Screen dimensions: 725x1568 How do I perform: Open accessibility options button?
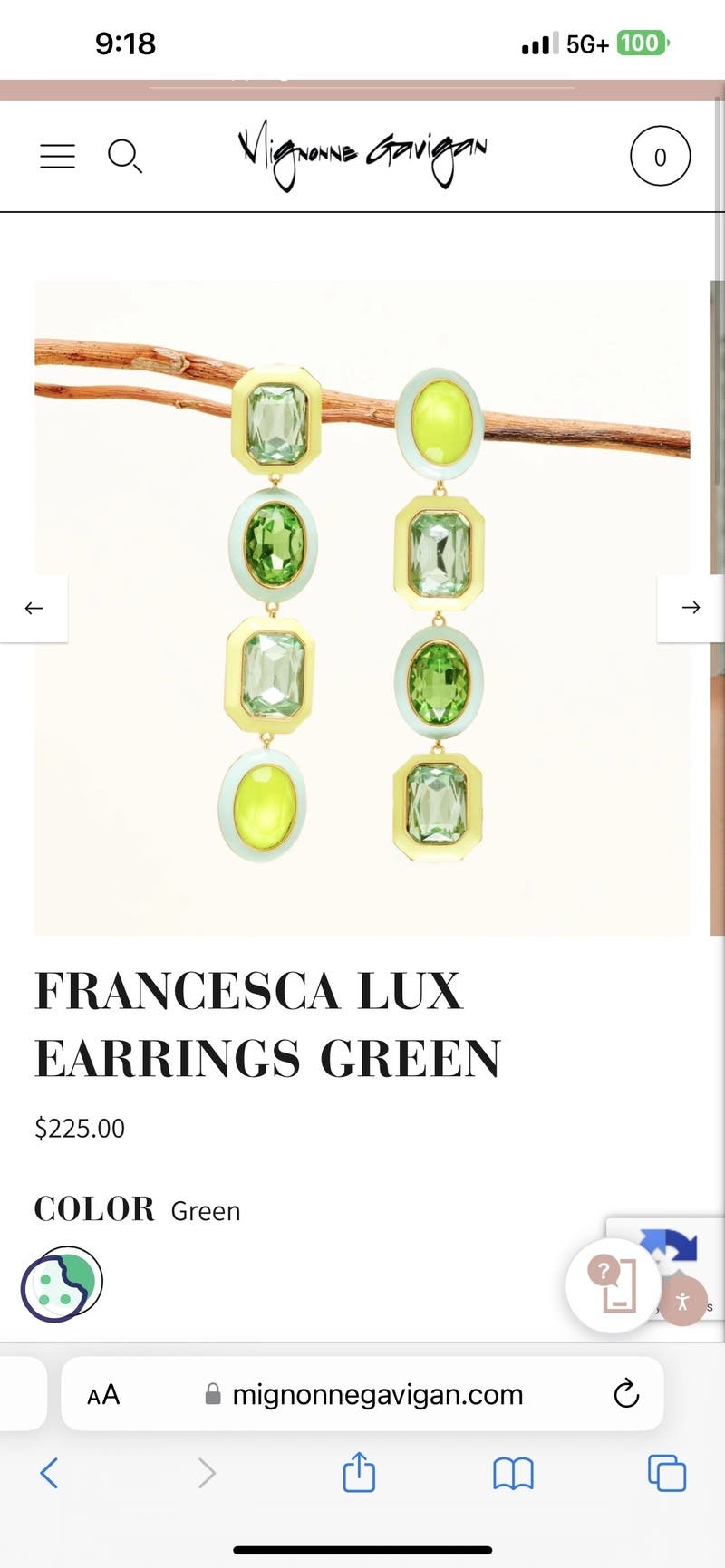click(683, 1302)
